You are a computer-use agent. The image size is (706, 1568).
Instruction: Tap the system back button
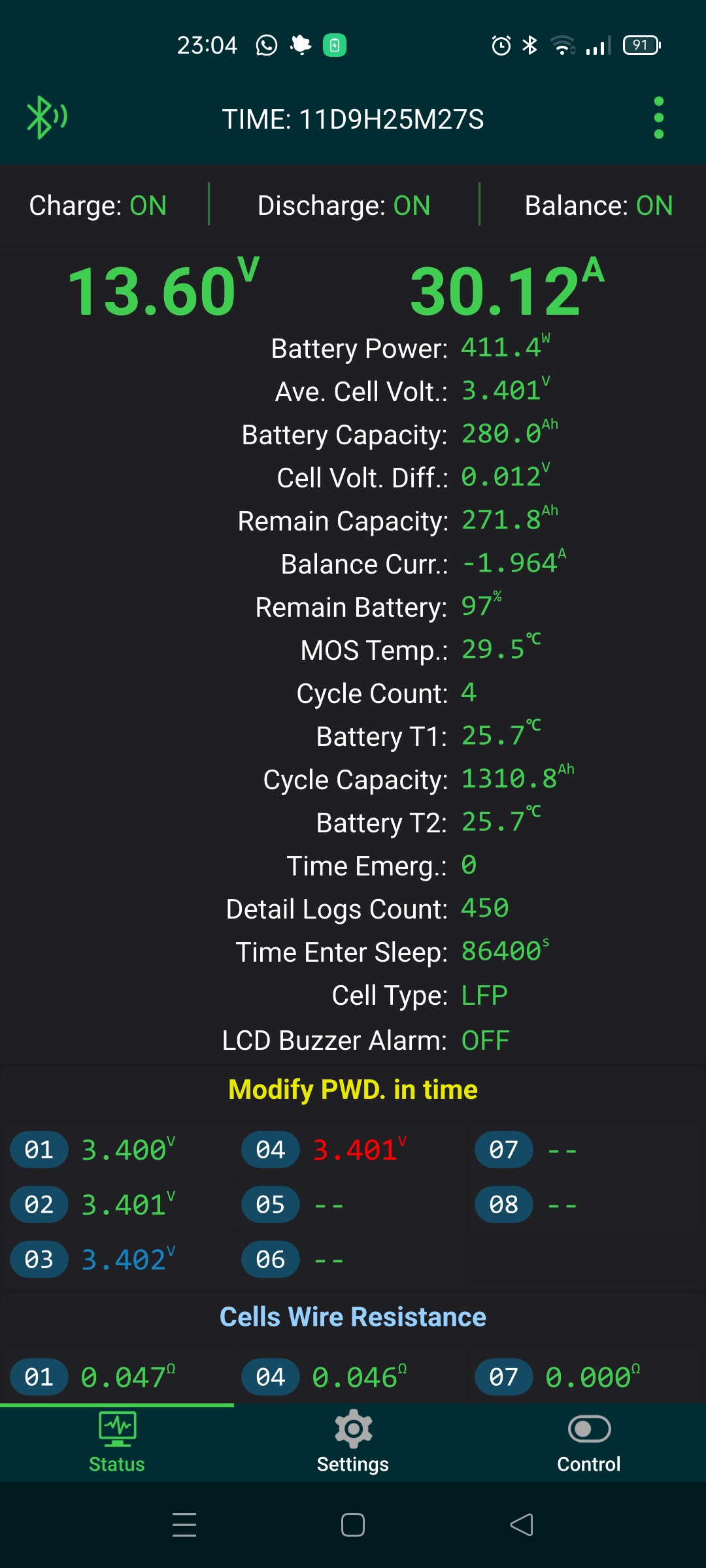(522, 1525)
